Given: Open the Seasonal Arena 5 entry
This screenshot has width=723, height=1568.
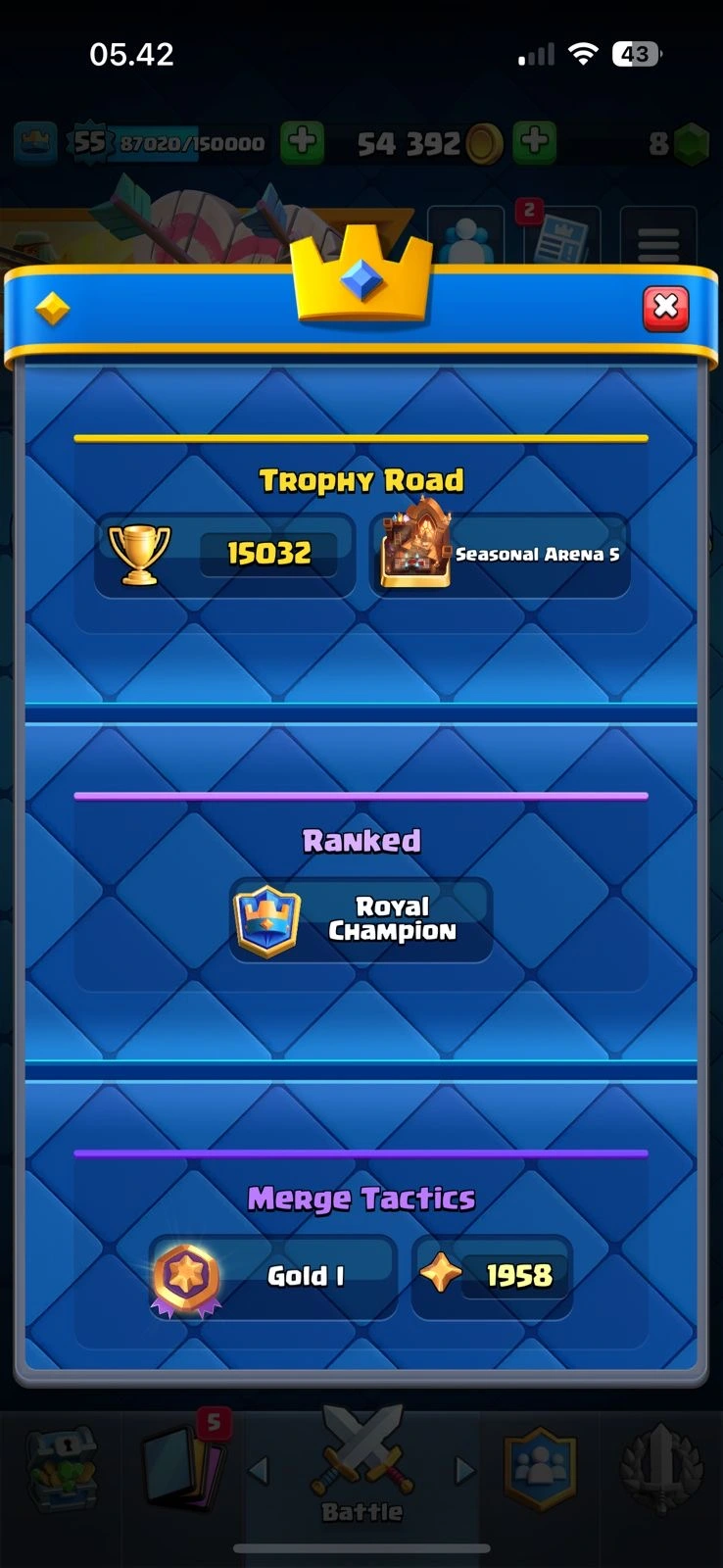Looking at the screenshot, I should pos(501,555).
